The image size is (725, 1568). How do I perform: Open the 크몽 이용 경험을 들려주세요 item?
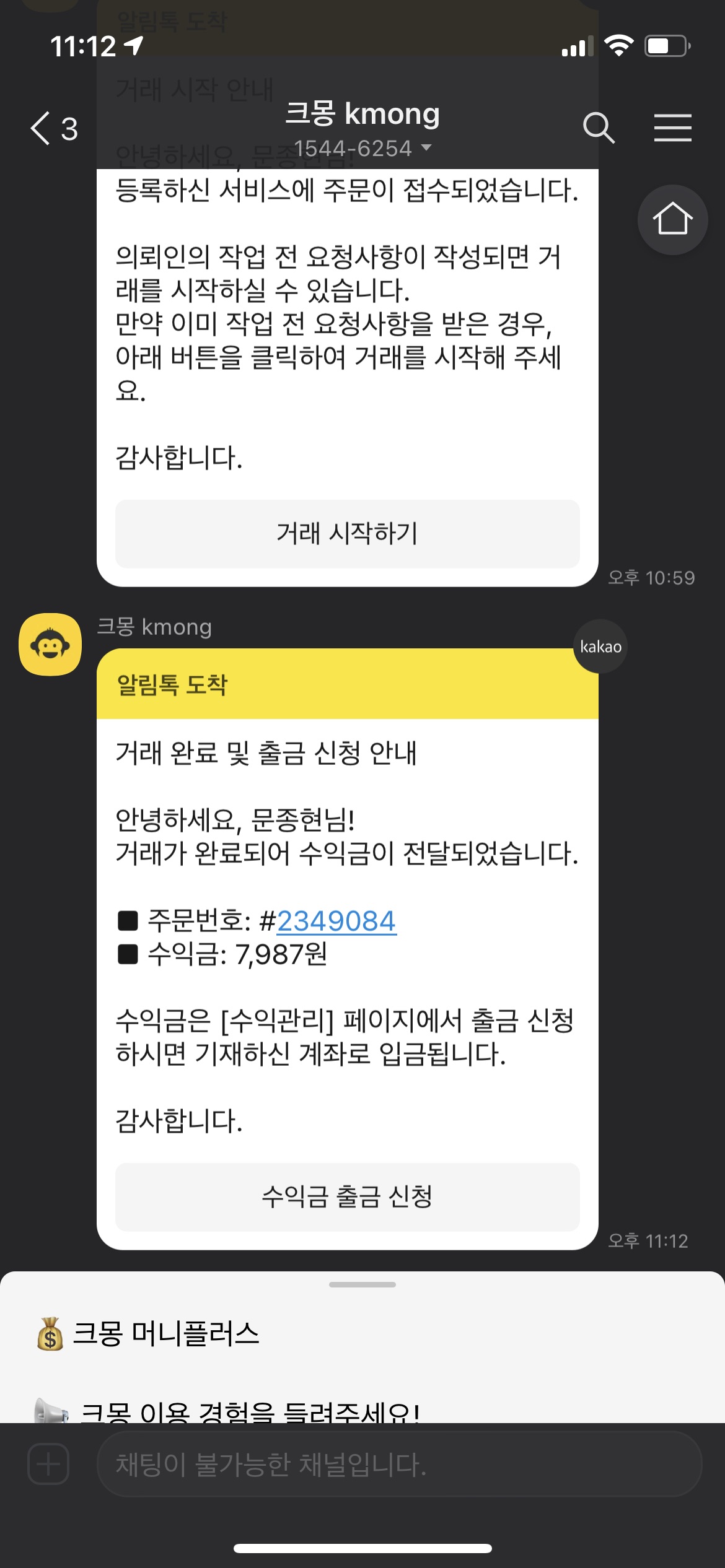[x=248, y=1411]
